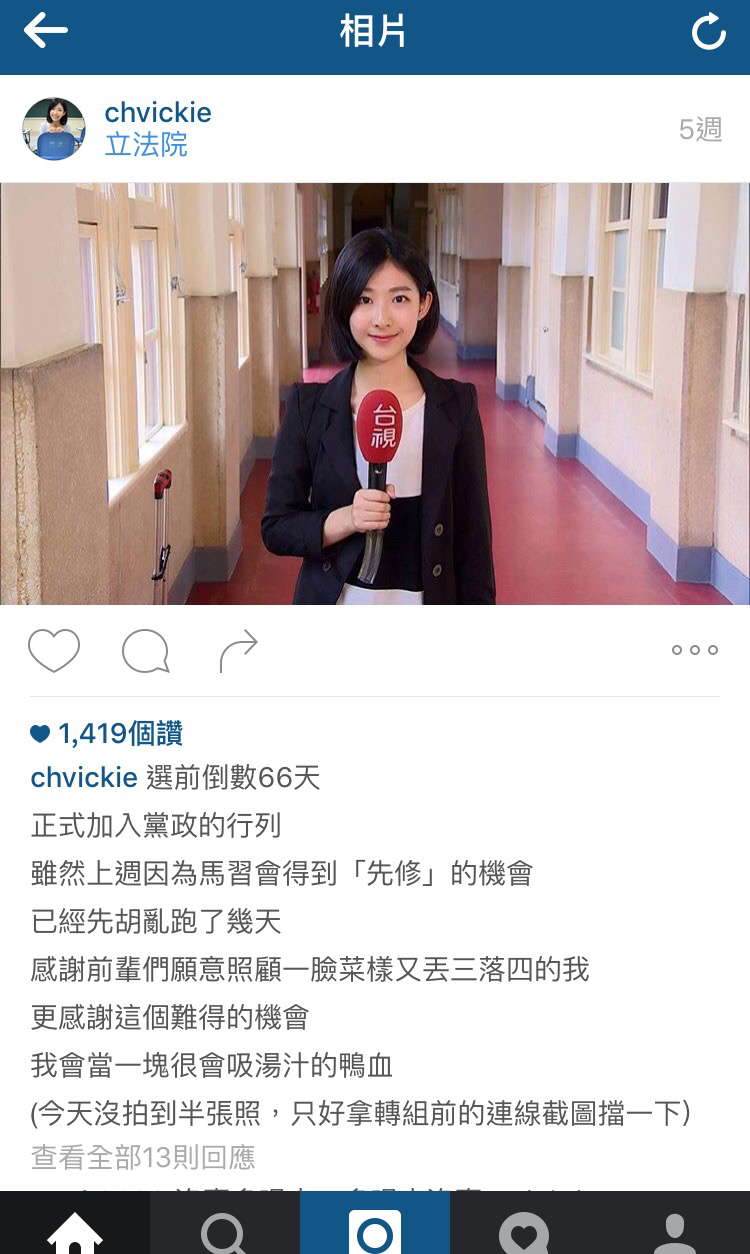Like this post with the heart icon
The height and width of the screenshot is (1254, 750).
click(54, 650)
